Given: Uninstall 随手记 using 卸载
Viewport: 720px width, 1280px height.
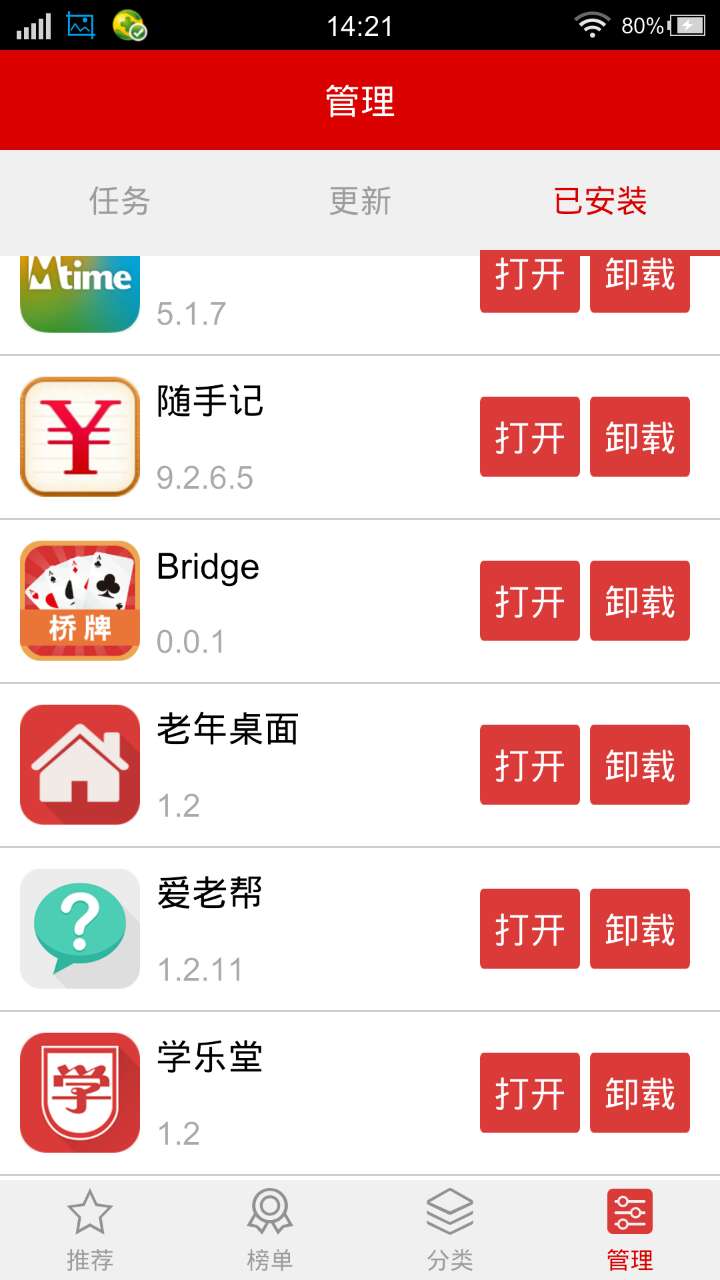Looking at the screenshot, I should (x=639, y=437).
